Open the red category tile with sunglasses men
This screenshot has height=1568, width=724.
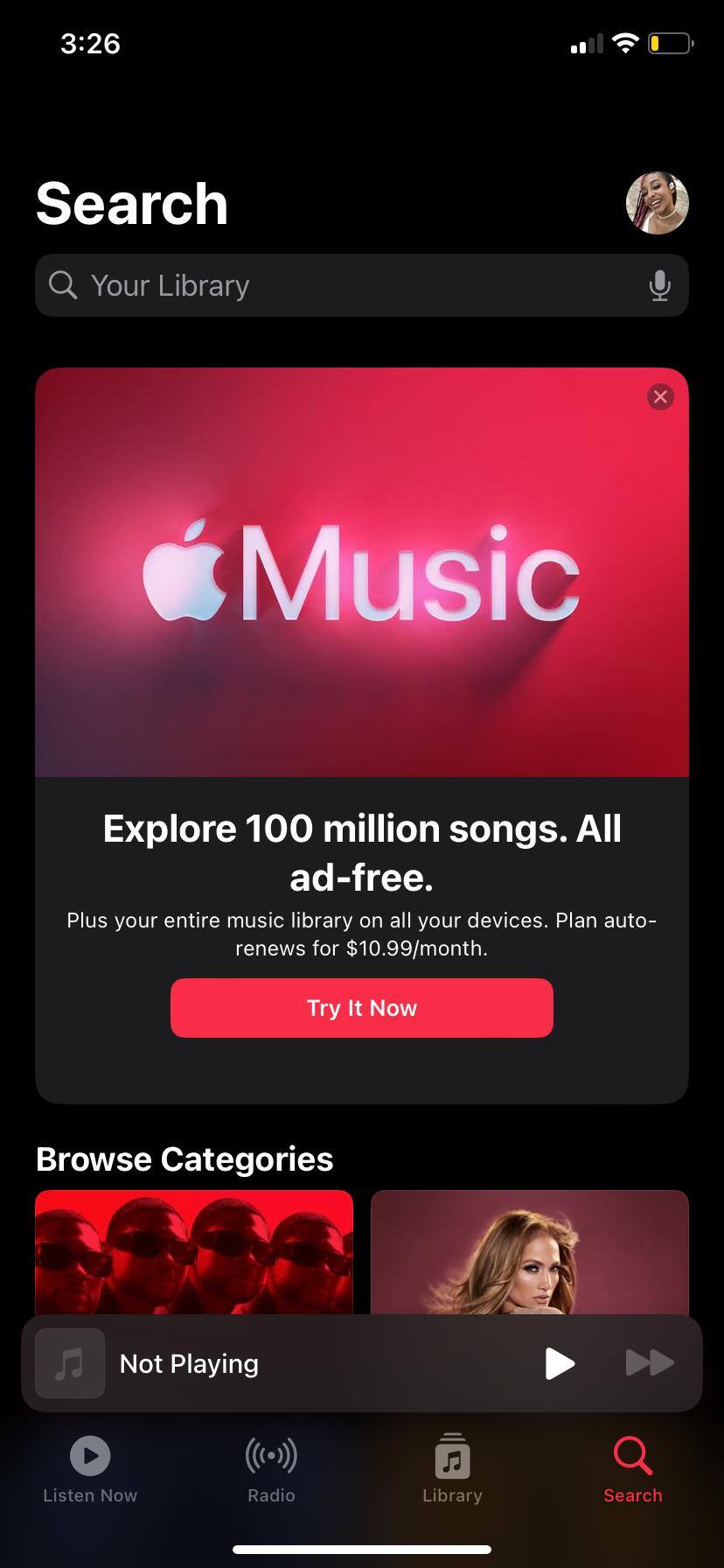click(194, 1251)
